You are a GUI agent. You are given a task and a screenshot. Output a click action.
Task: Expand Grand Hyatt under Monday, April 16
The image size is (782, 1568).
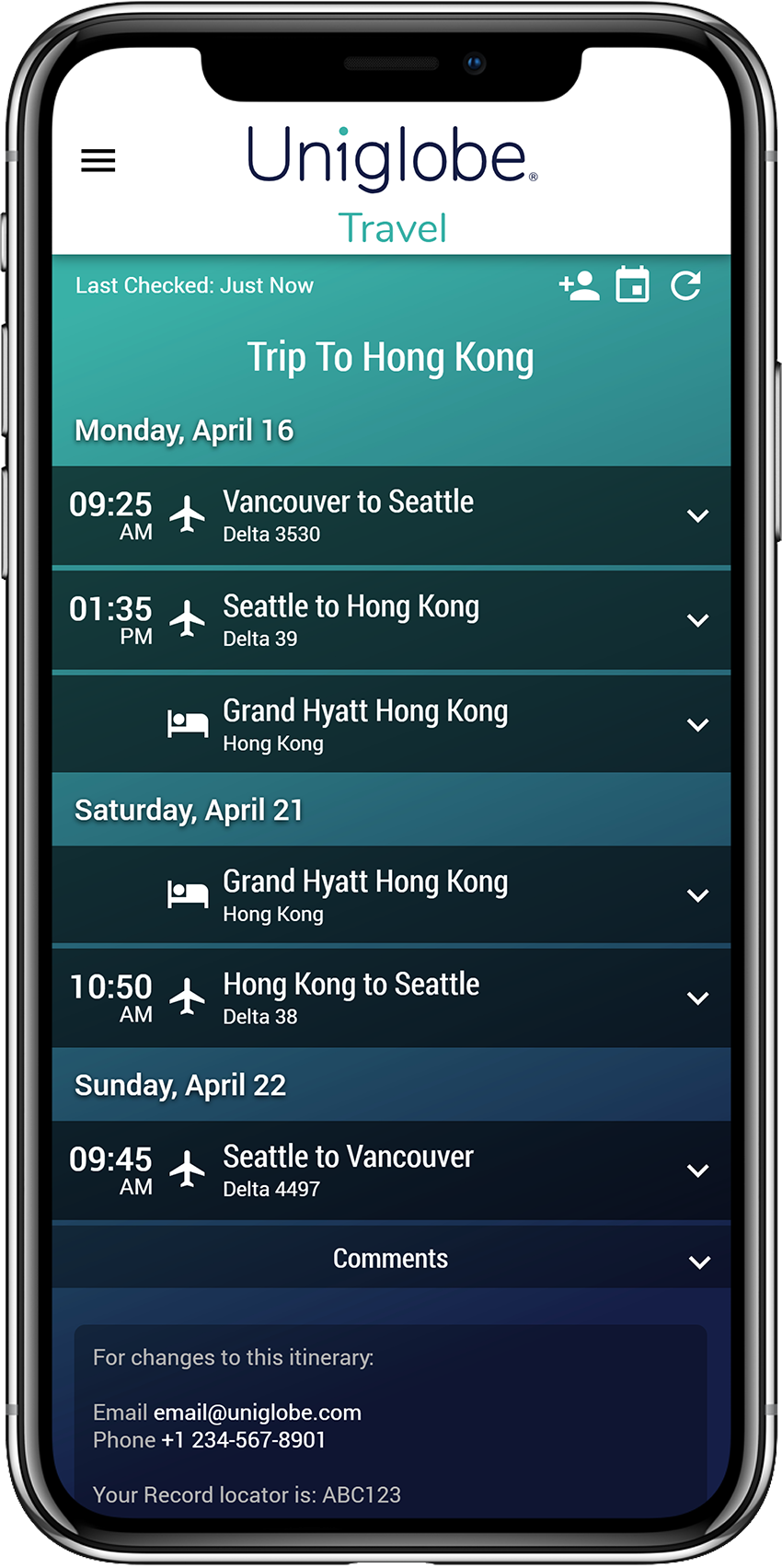(x=697, y=725)
